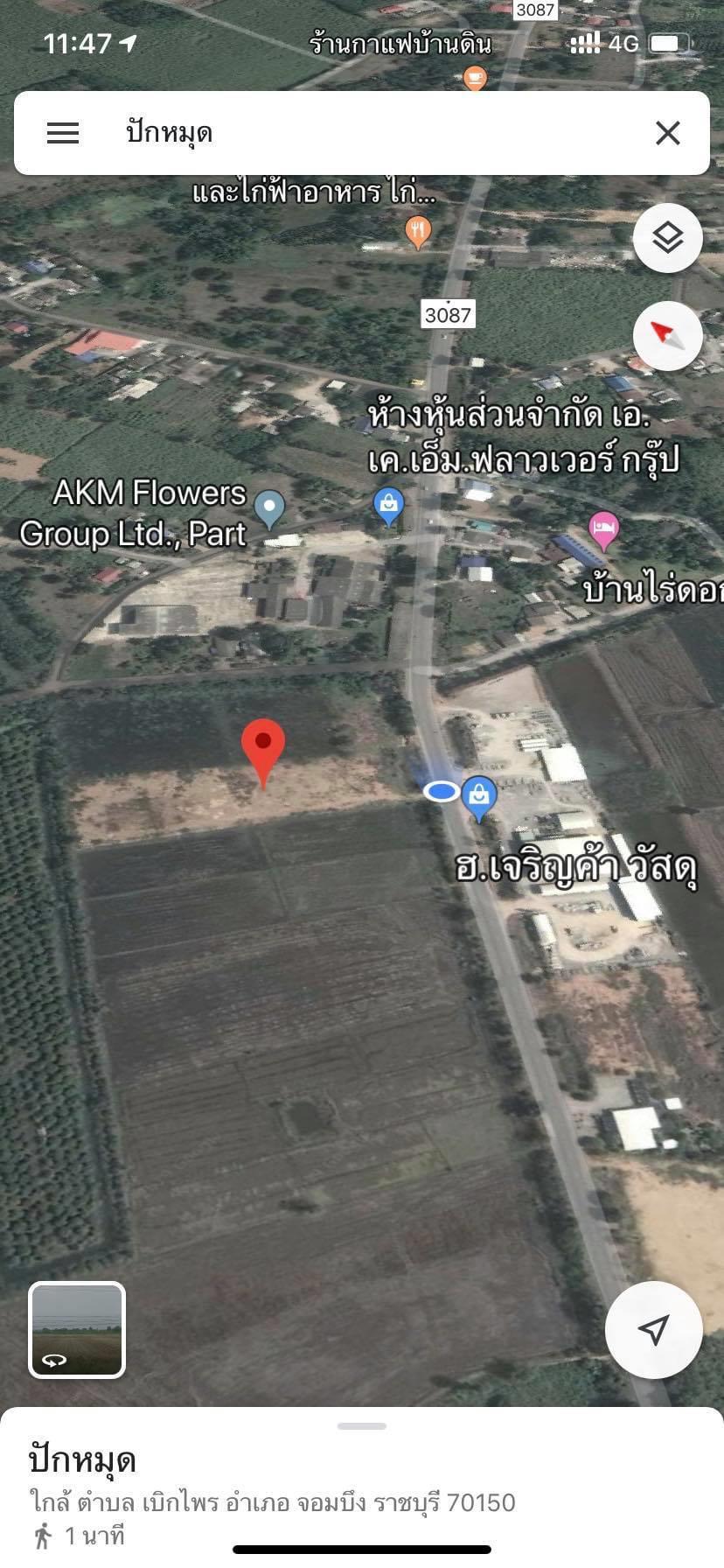Center map on my location

coord(654,1330)
